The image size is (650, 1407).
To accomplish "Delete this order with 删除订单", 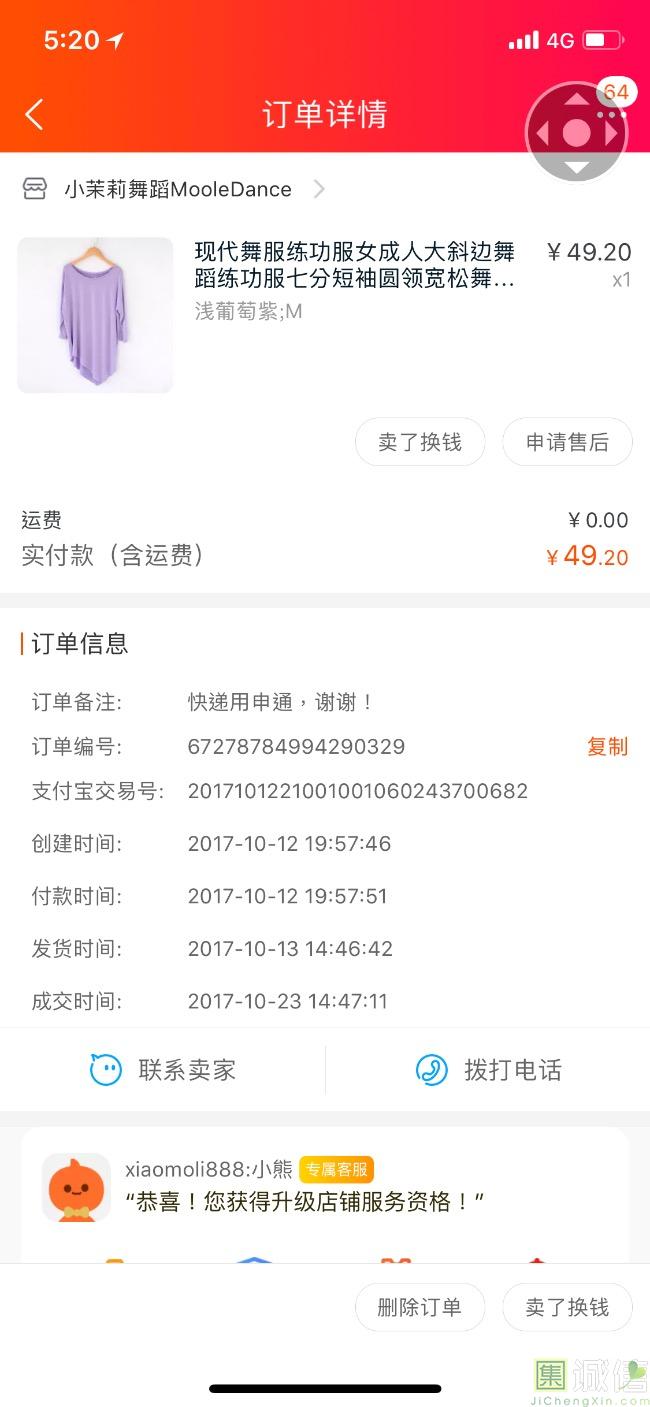I will coord(420,1307).
